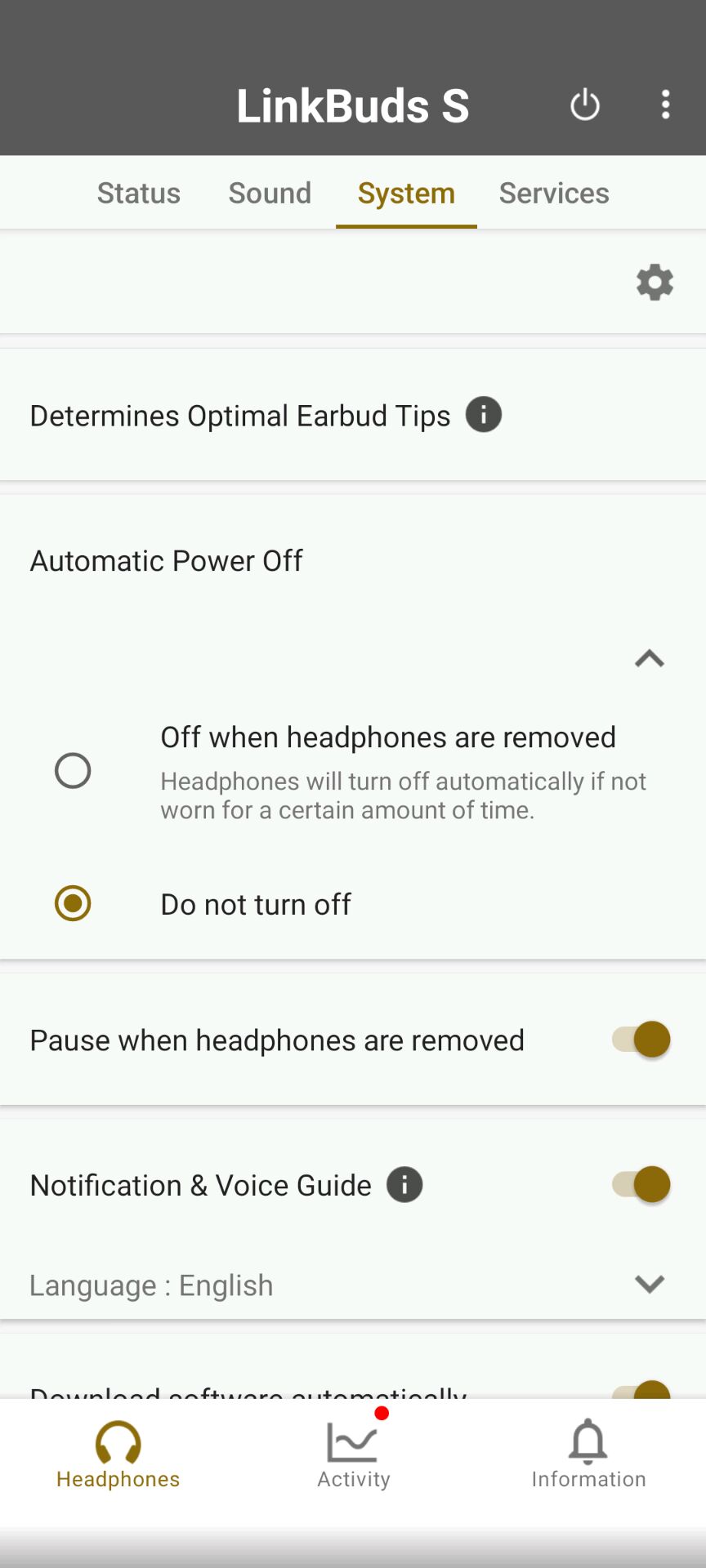Image resolution: width=706 pixels, height=1568 pixels.
Task: Select the Headphones bottom tab
Action: pos(118,1455)
